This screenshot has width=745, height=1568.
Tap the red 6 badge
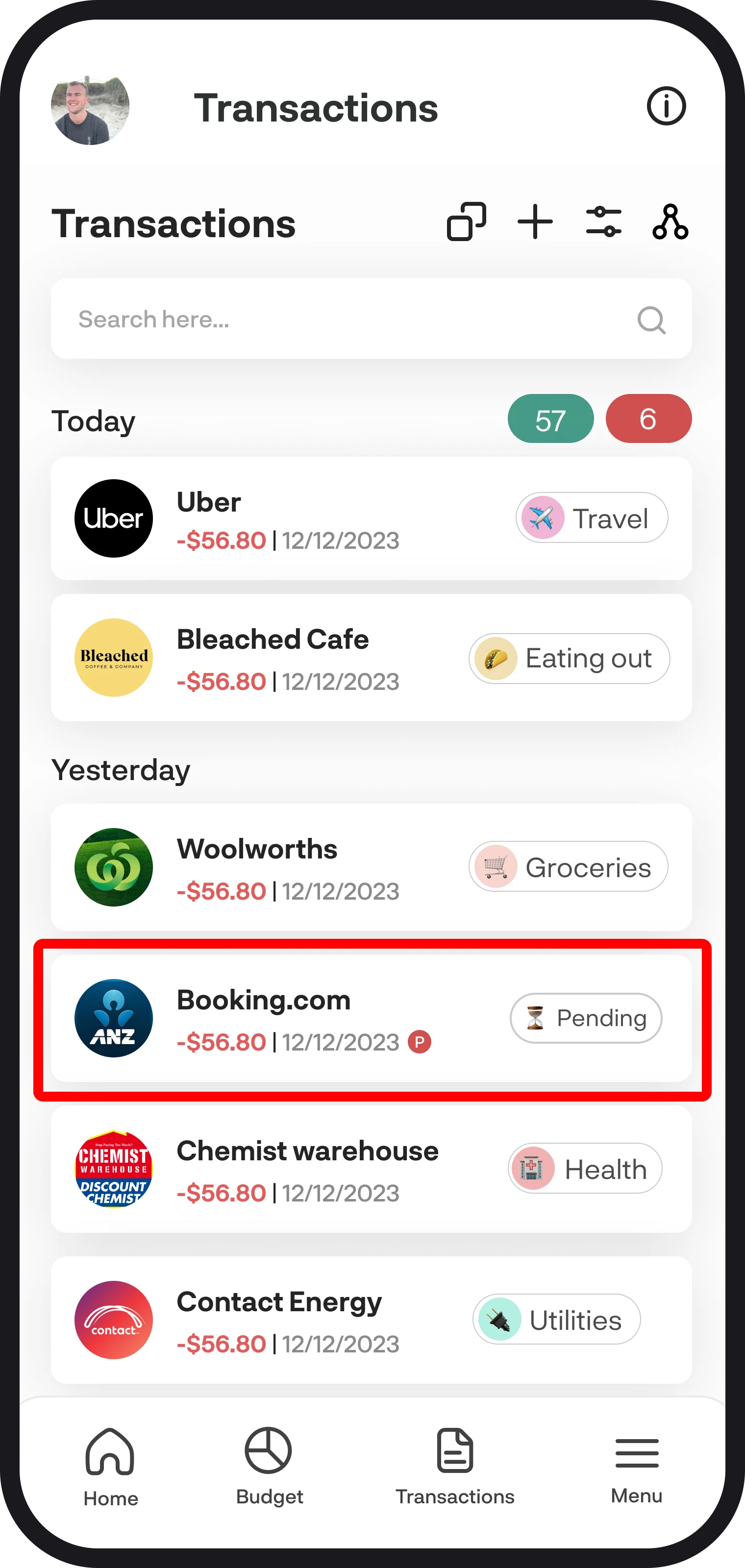click(x=648, y=419)
